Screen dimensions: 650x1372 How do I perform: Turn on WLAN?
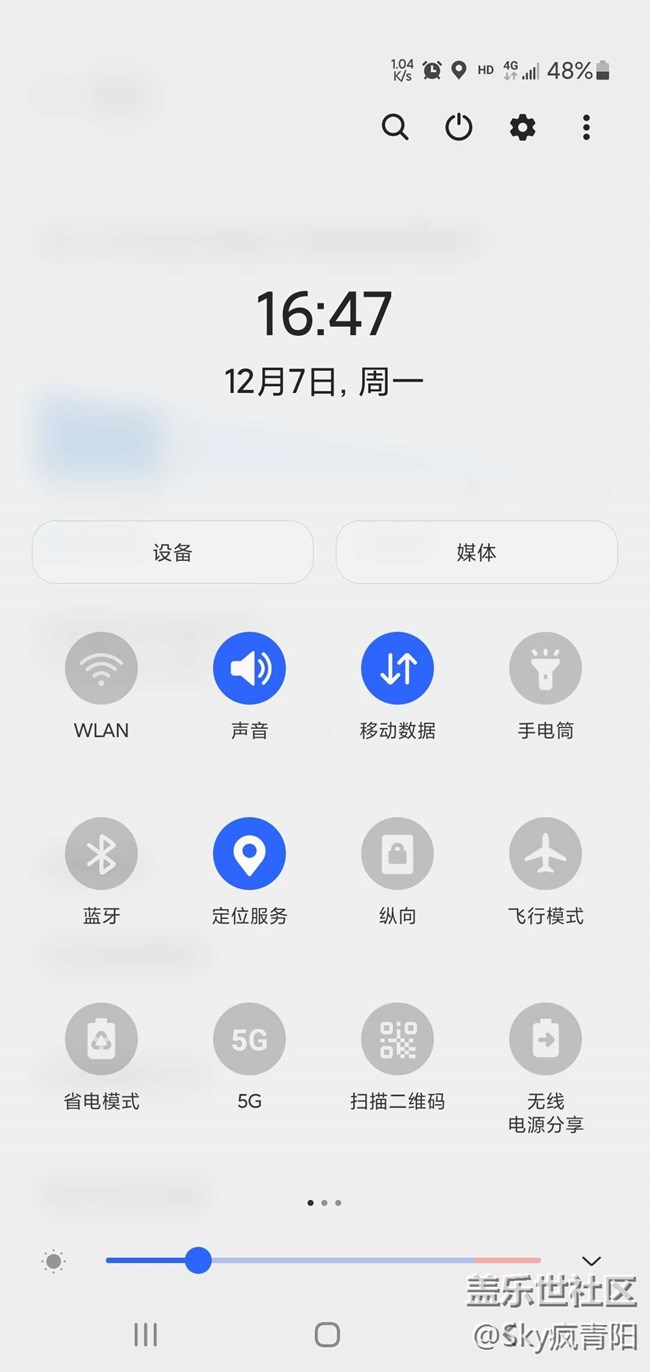coord(101,668)
